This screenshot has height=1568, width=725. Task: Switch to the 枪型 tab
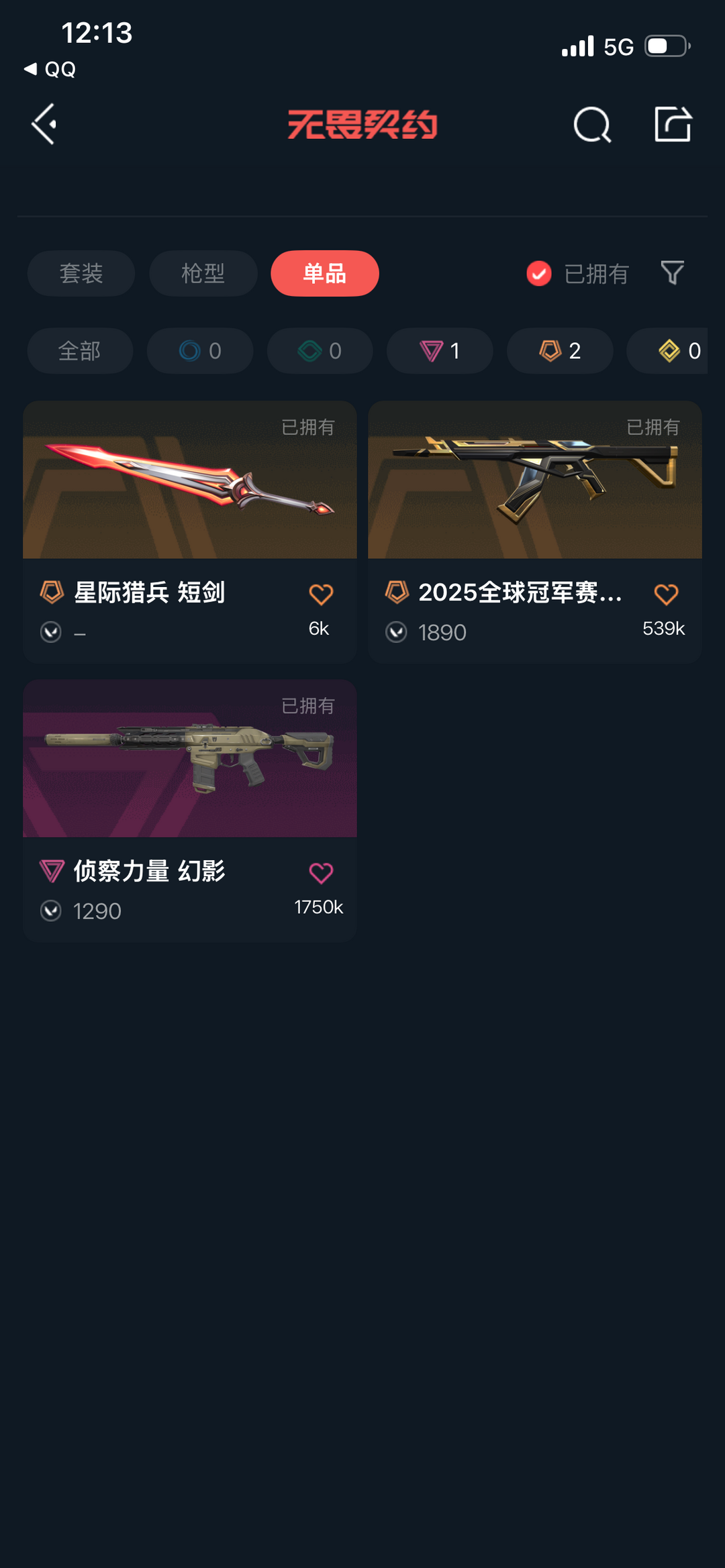(x=203, y=274)
